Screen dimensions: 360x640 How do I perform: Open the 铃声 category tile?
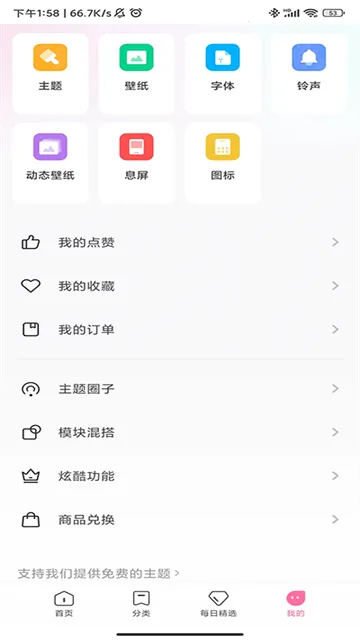[x=309, y=73]
